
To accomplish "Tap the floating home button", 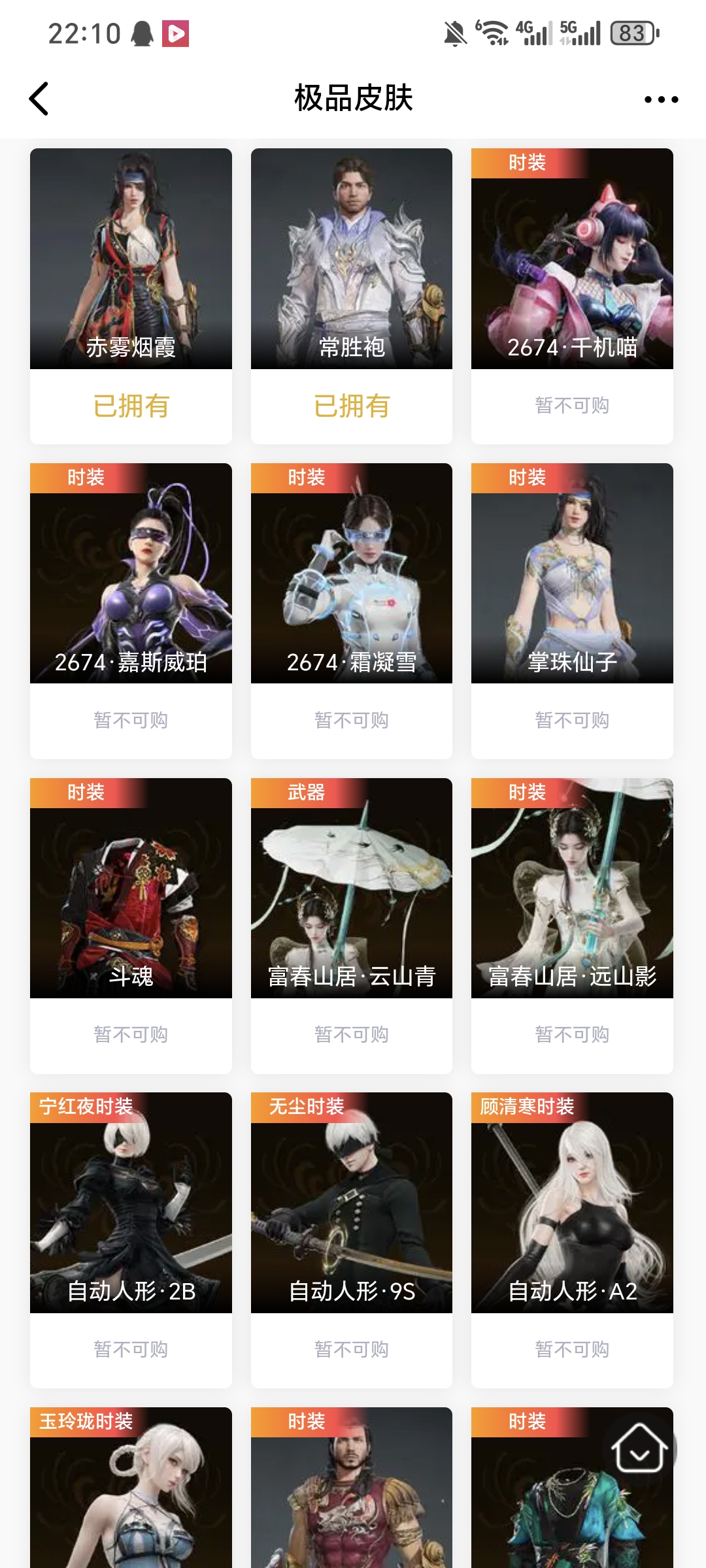I will (639, 1448).
